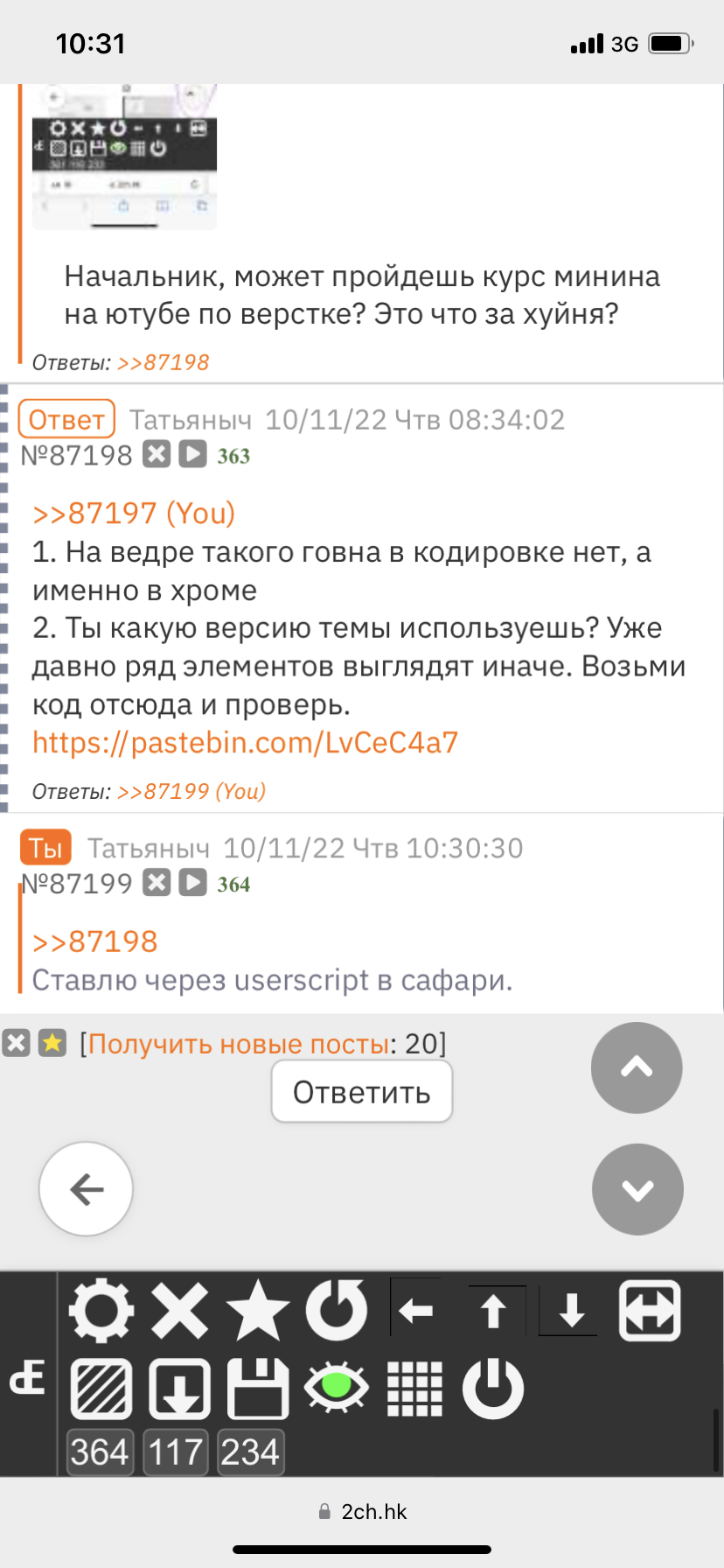Tap the grid icon in bottom panel
Viewport: 724px width, 1568px height.
[x=414, y=1389]
